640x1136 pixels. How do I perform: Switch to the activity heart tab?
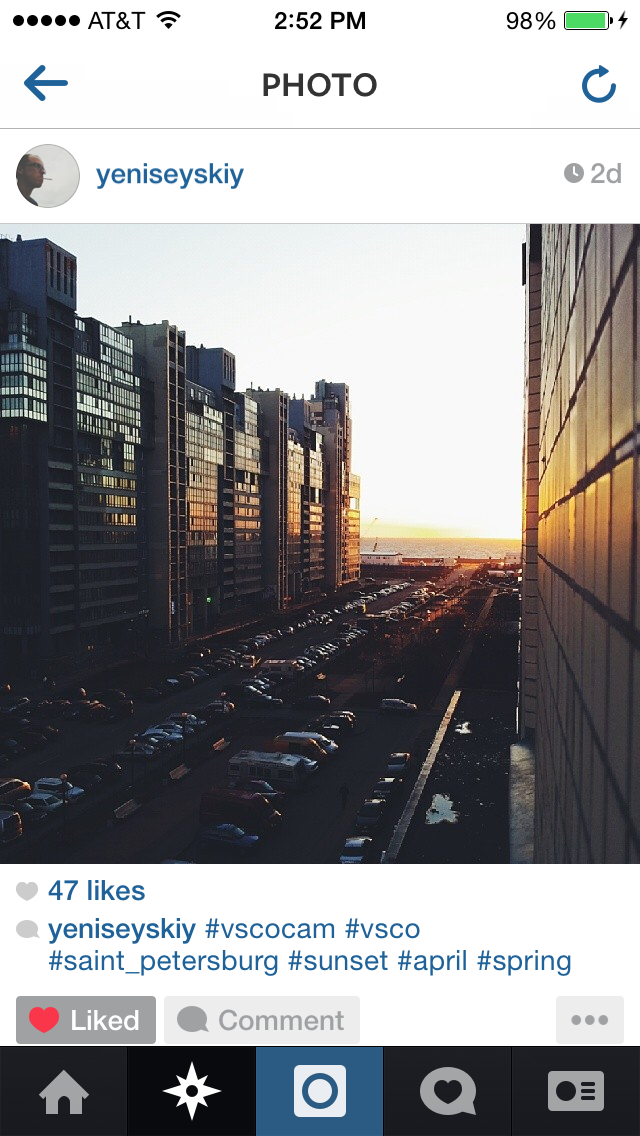[448, 1092]
